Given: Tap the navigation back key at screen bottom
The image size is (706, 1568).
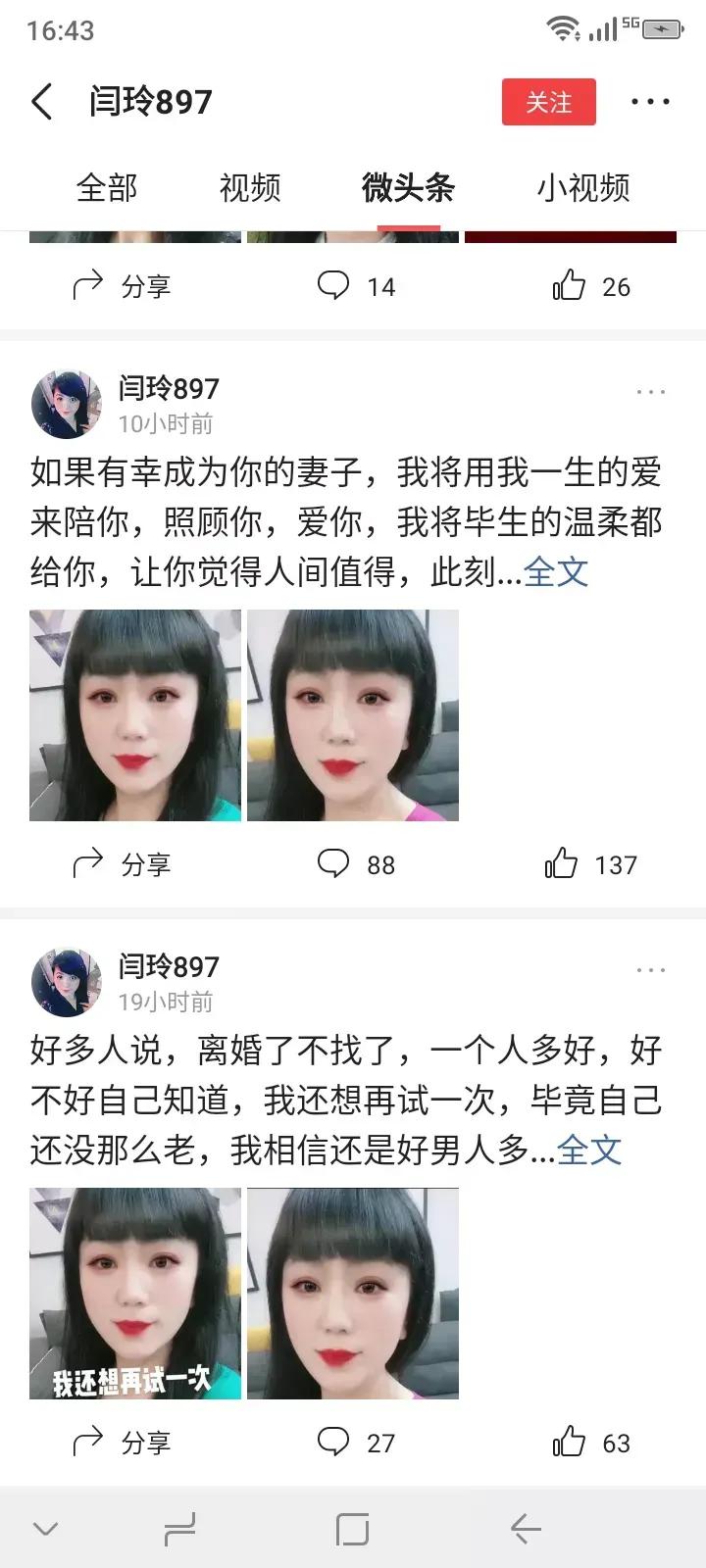Looking at the screenshot, I should [523, 1527].
